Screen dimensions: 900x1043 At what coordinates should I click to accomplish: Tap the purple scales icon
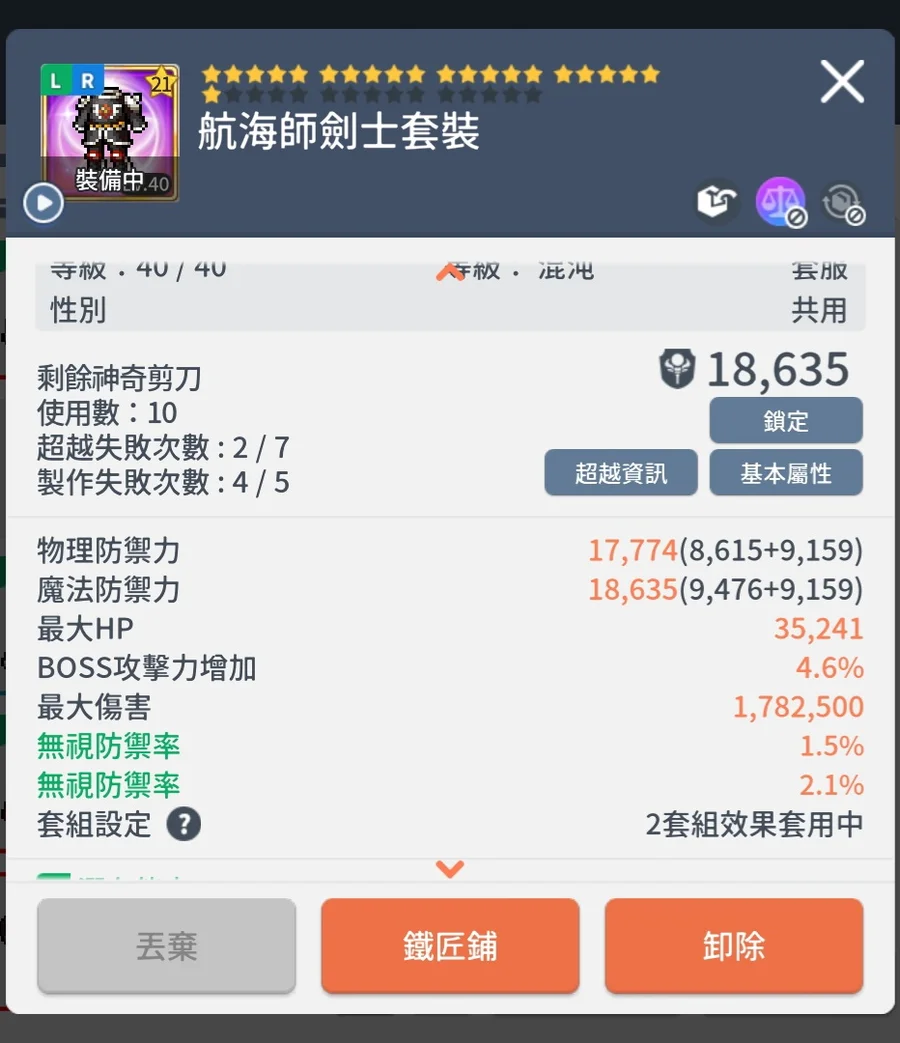[x=780, y=202]
